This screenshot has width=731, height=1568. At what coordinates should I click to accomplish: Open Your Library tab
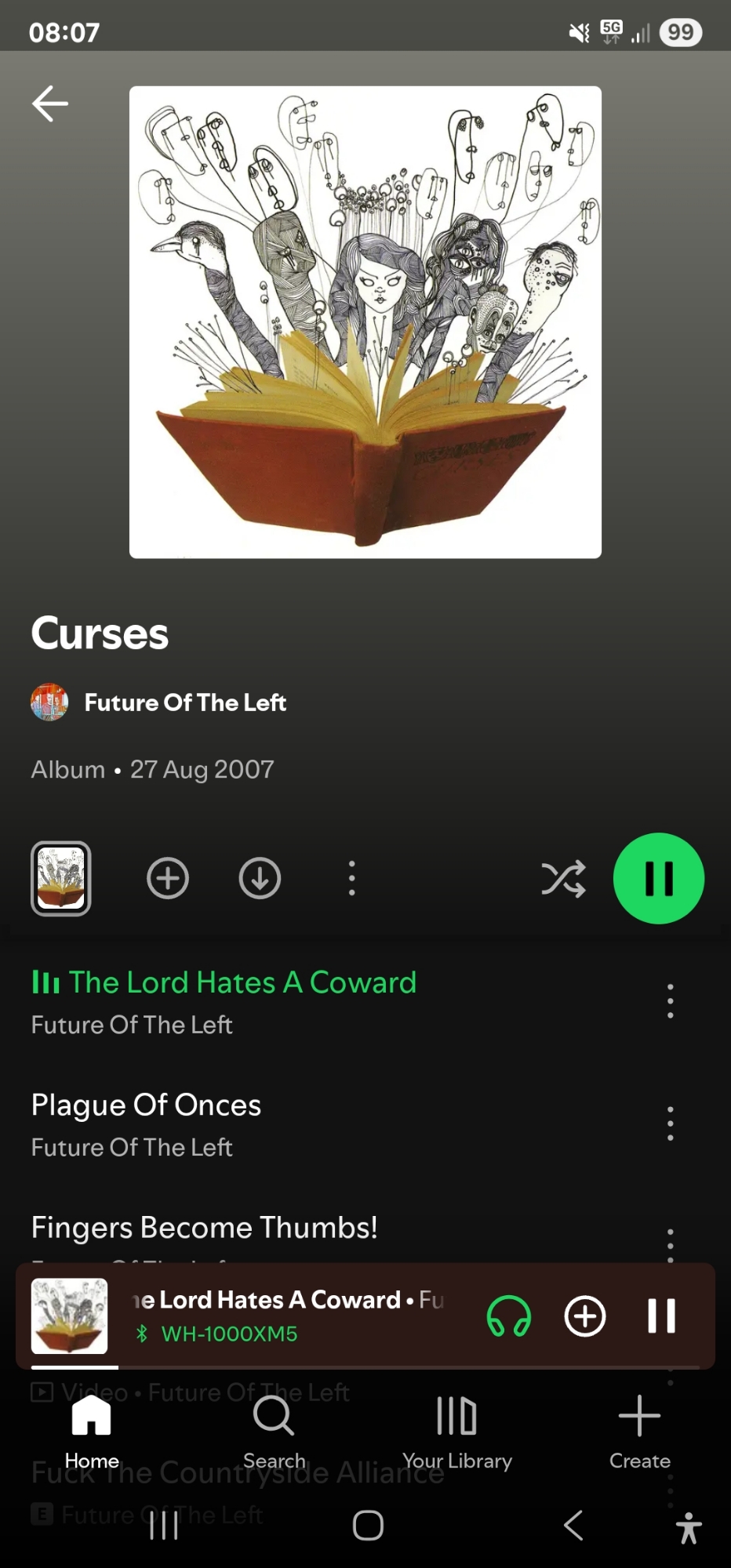456,1431
